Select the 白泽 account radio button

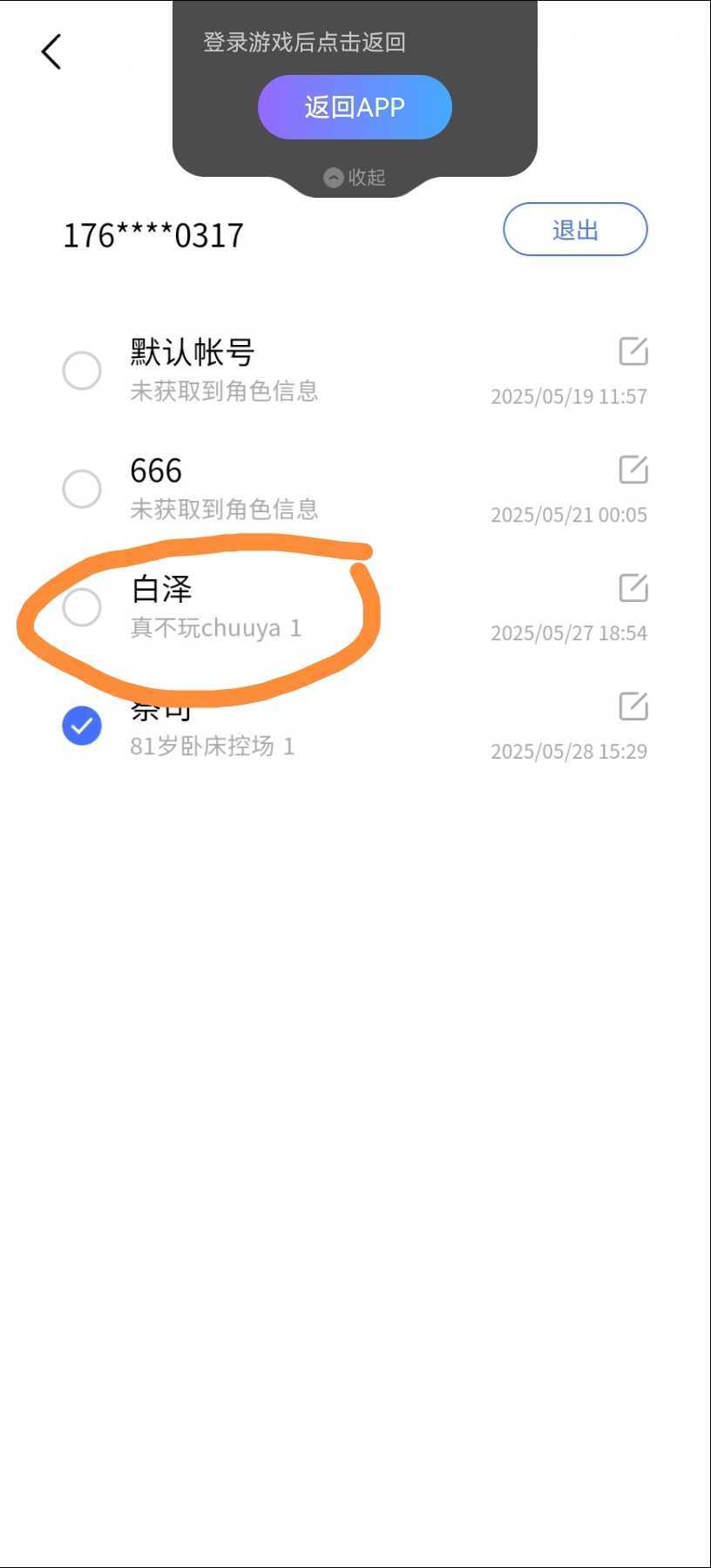[x=82, y=607]
